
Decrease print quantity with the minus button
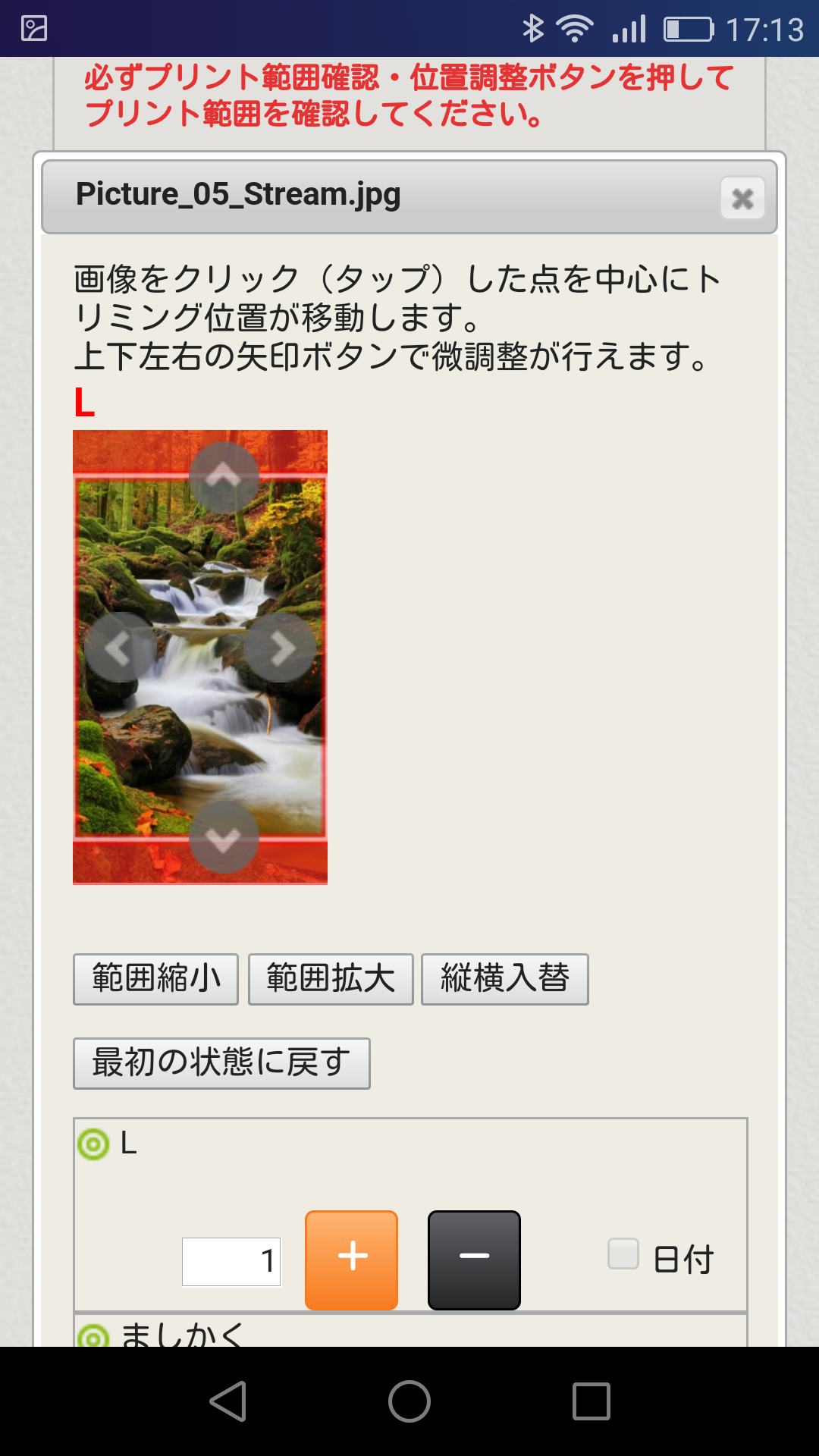474,1260
